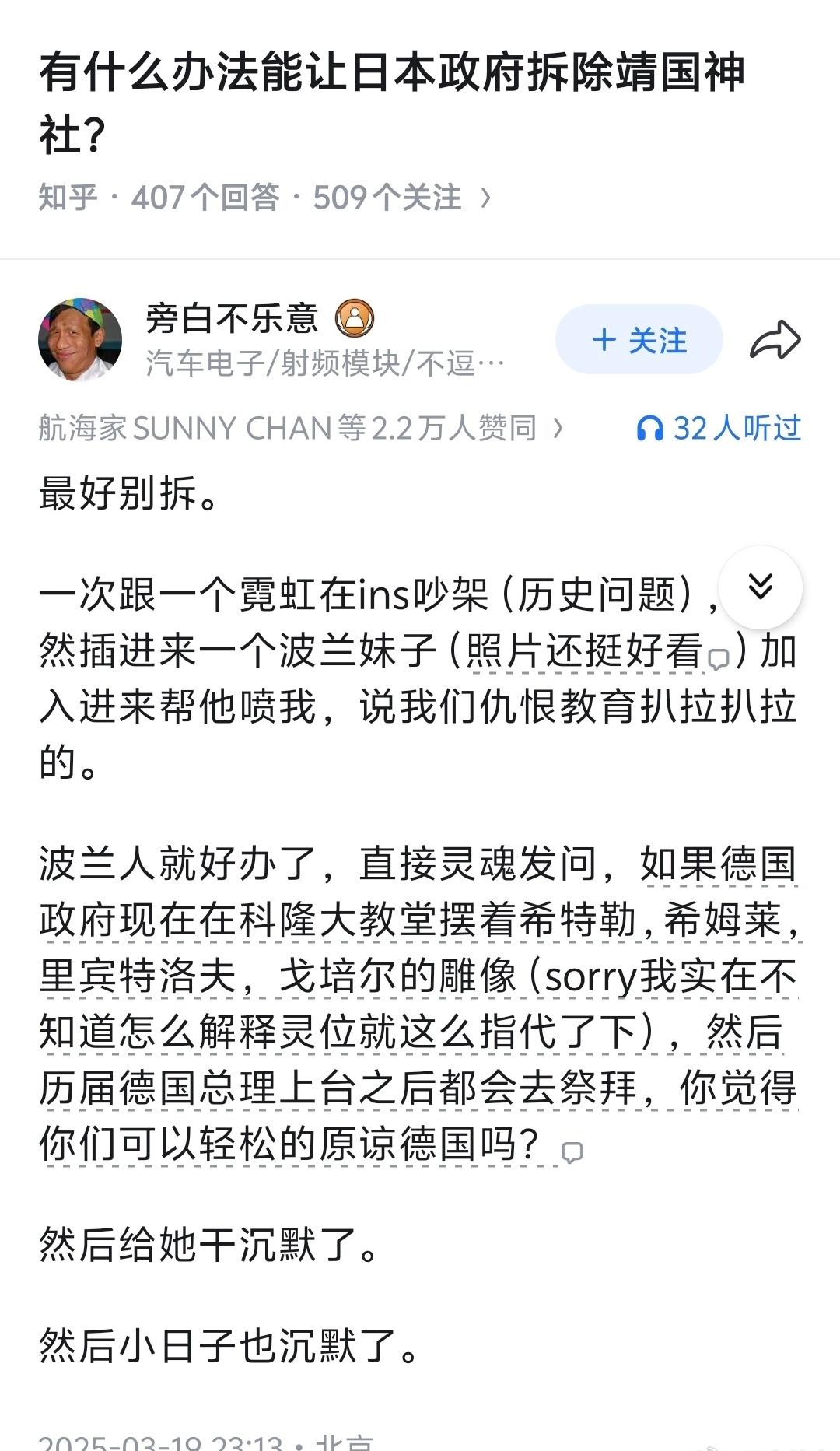This screenshot has height=1451, width=840.
Task: Tap 知乎 source label
Action: tap(66, 197)
